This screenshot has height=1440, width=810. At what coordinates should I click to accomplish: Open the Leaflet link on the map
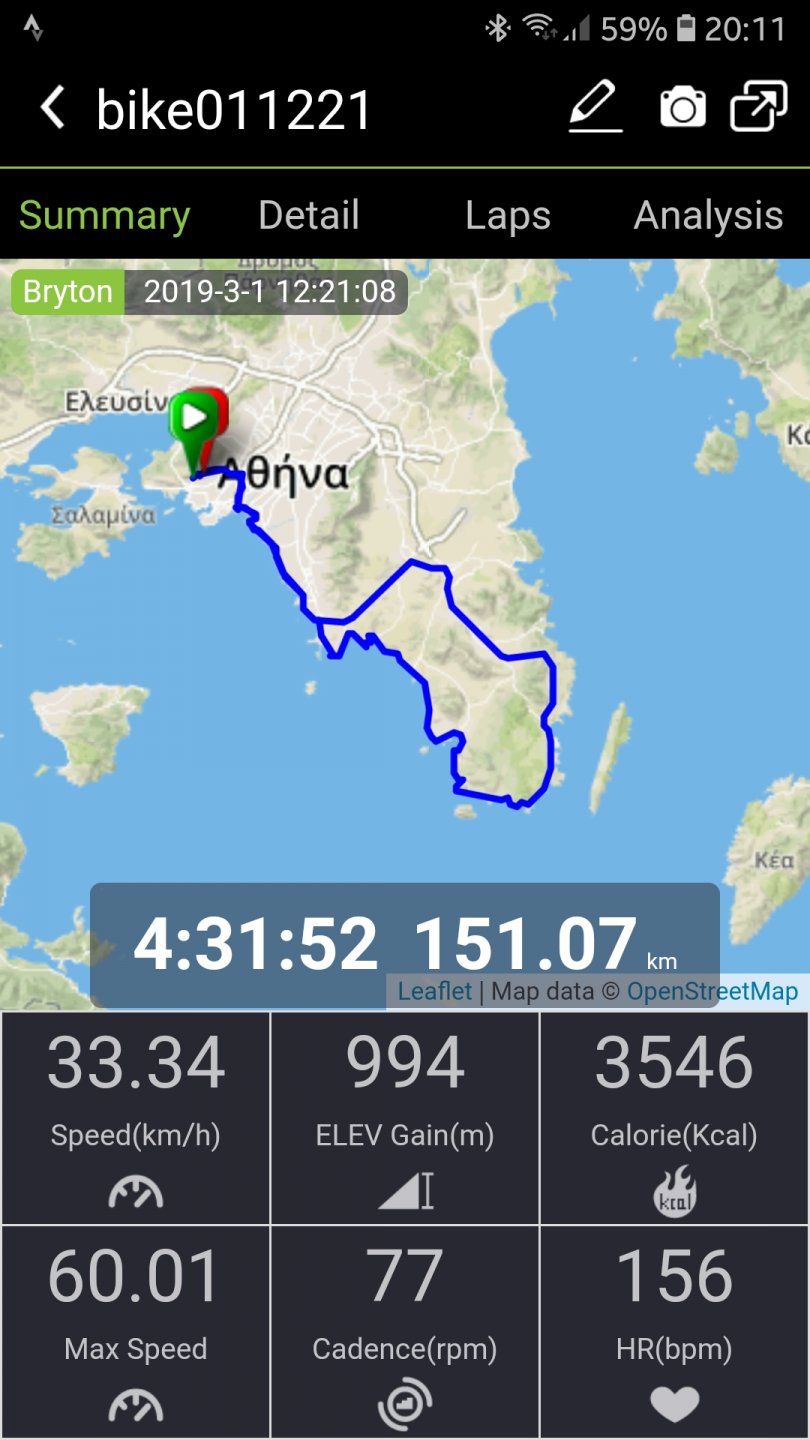click(x=435, y=991)
